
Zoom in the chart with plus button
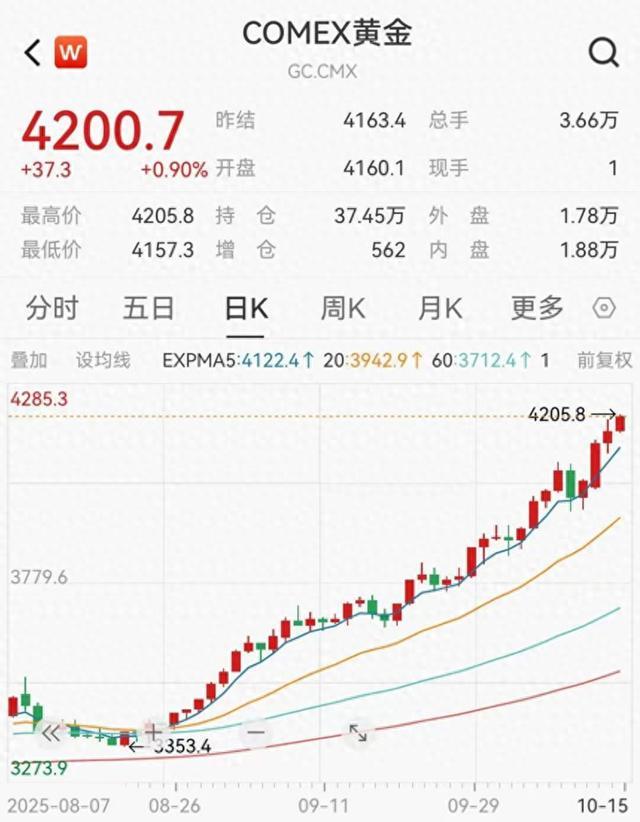point(153,732)
